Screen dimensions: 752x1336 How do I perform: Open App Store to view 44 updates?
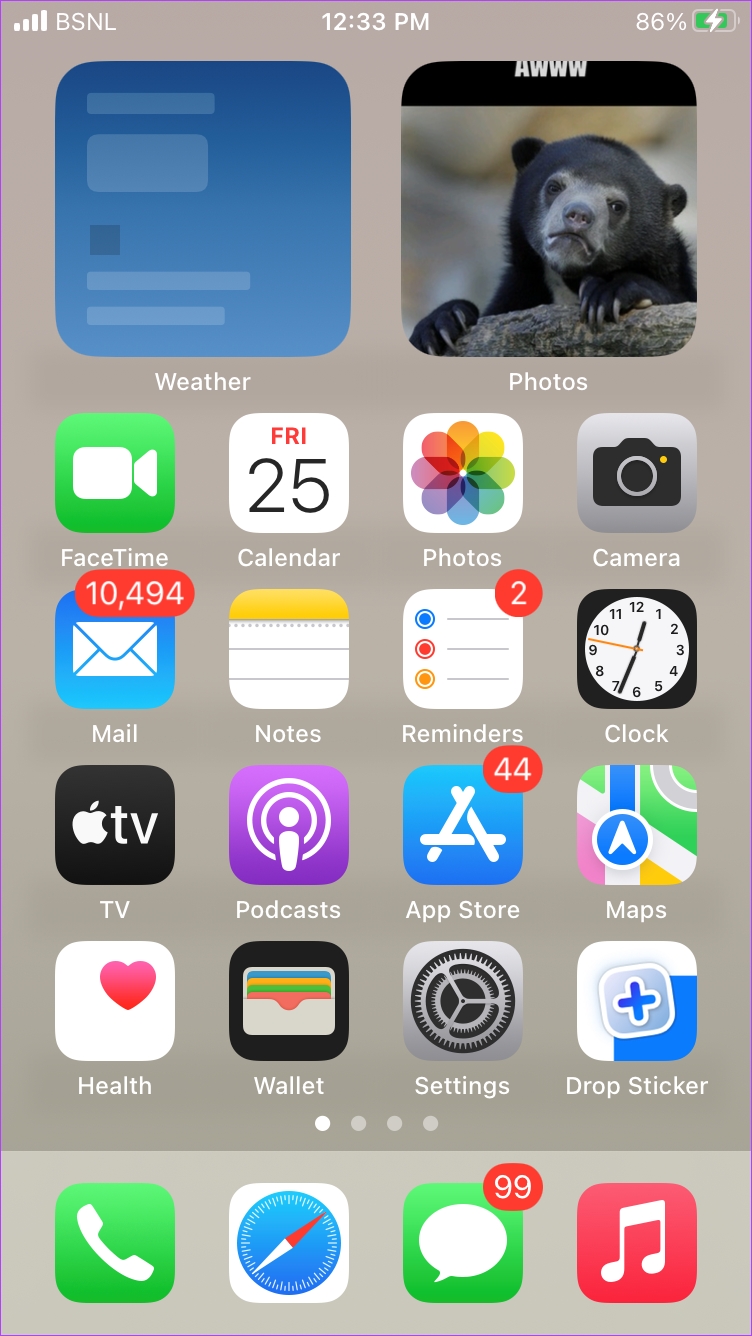click(x=462, y=825)
